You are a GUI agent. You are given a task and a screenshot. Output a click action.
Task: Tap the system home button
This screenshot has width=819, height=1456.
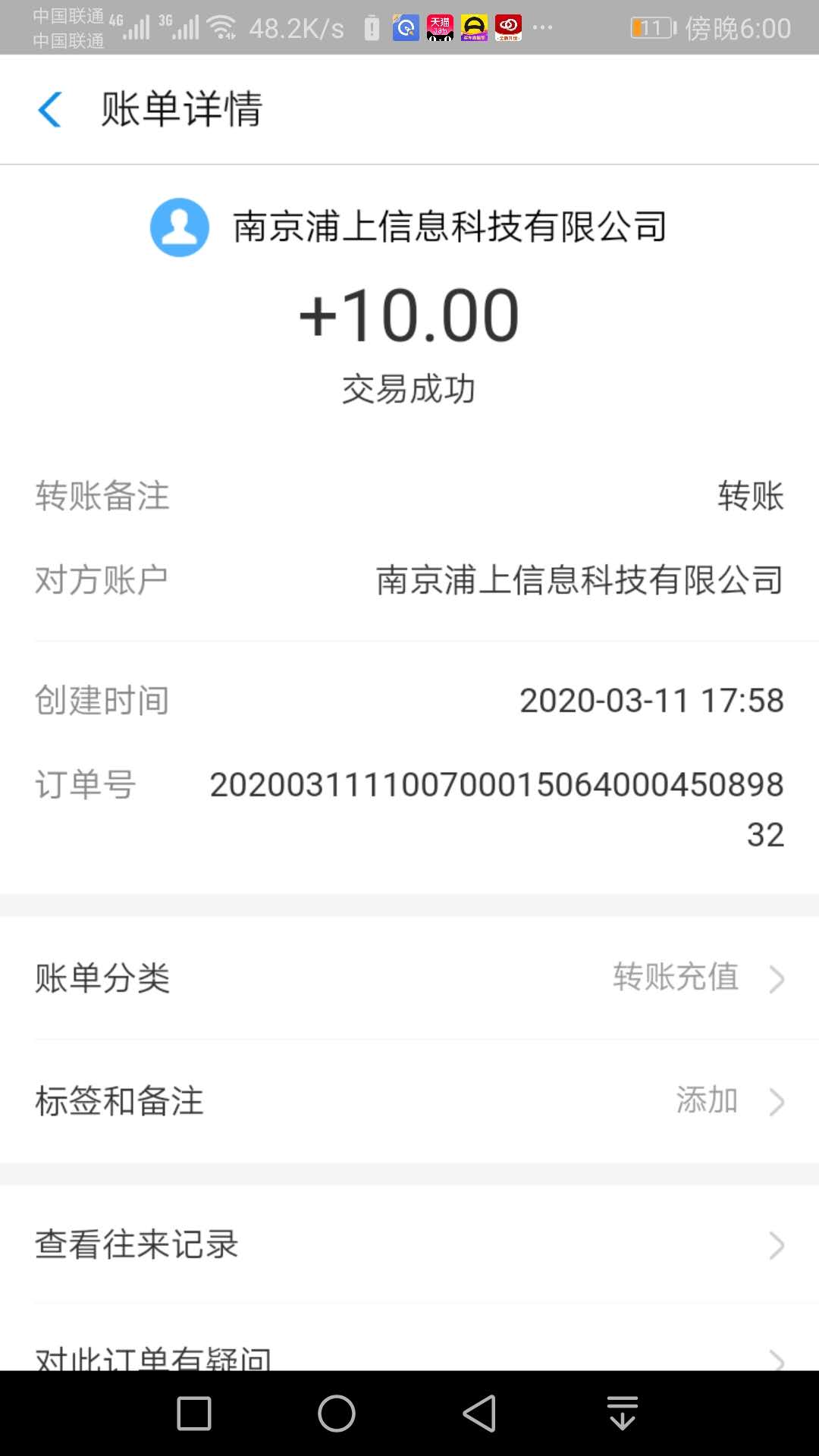click(337, 1414)
